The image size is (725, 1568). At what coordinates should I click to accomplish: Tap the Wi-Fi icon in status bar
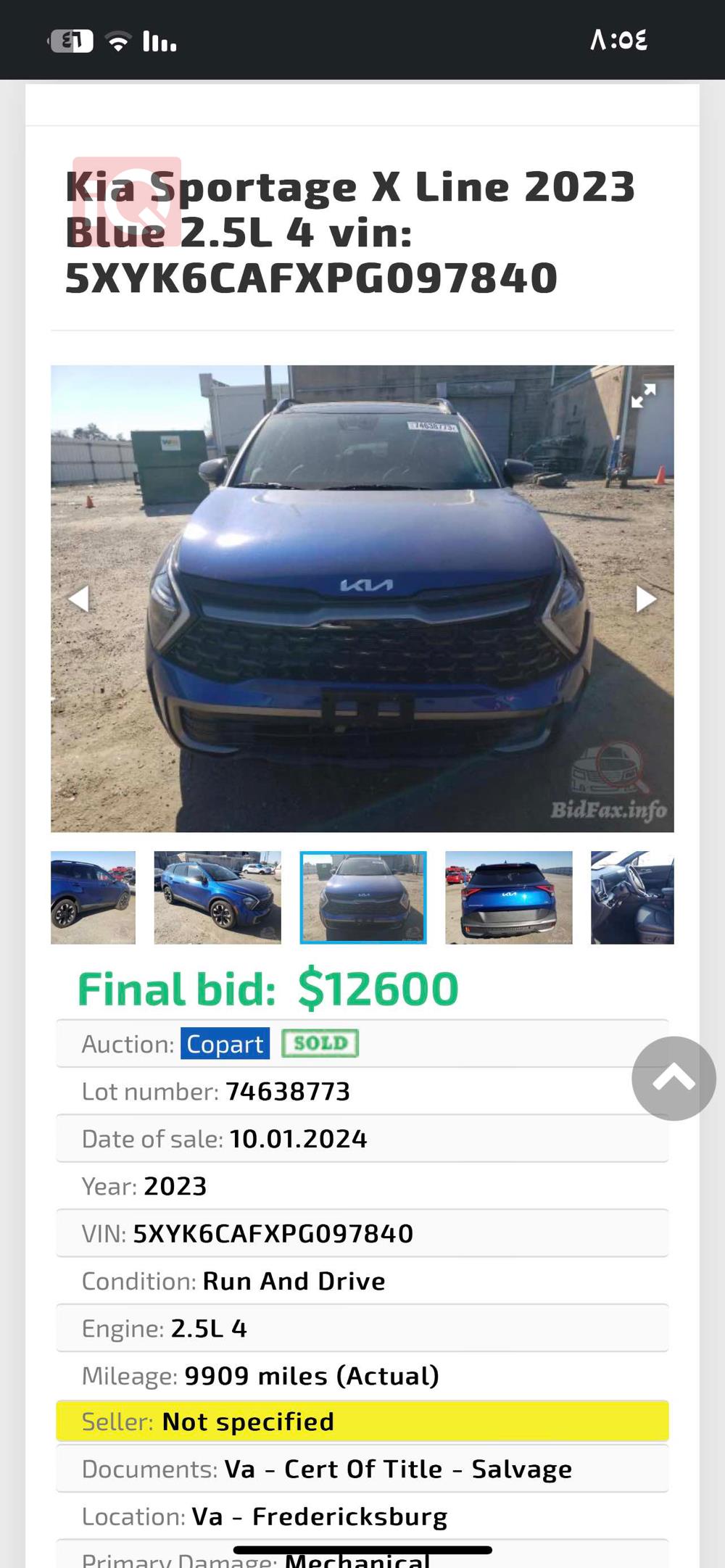click(119, 41)
